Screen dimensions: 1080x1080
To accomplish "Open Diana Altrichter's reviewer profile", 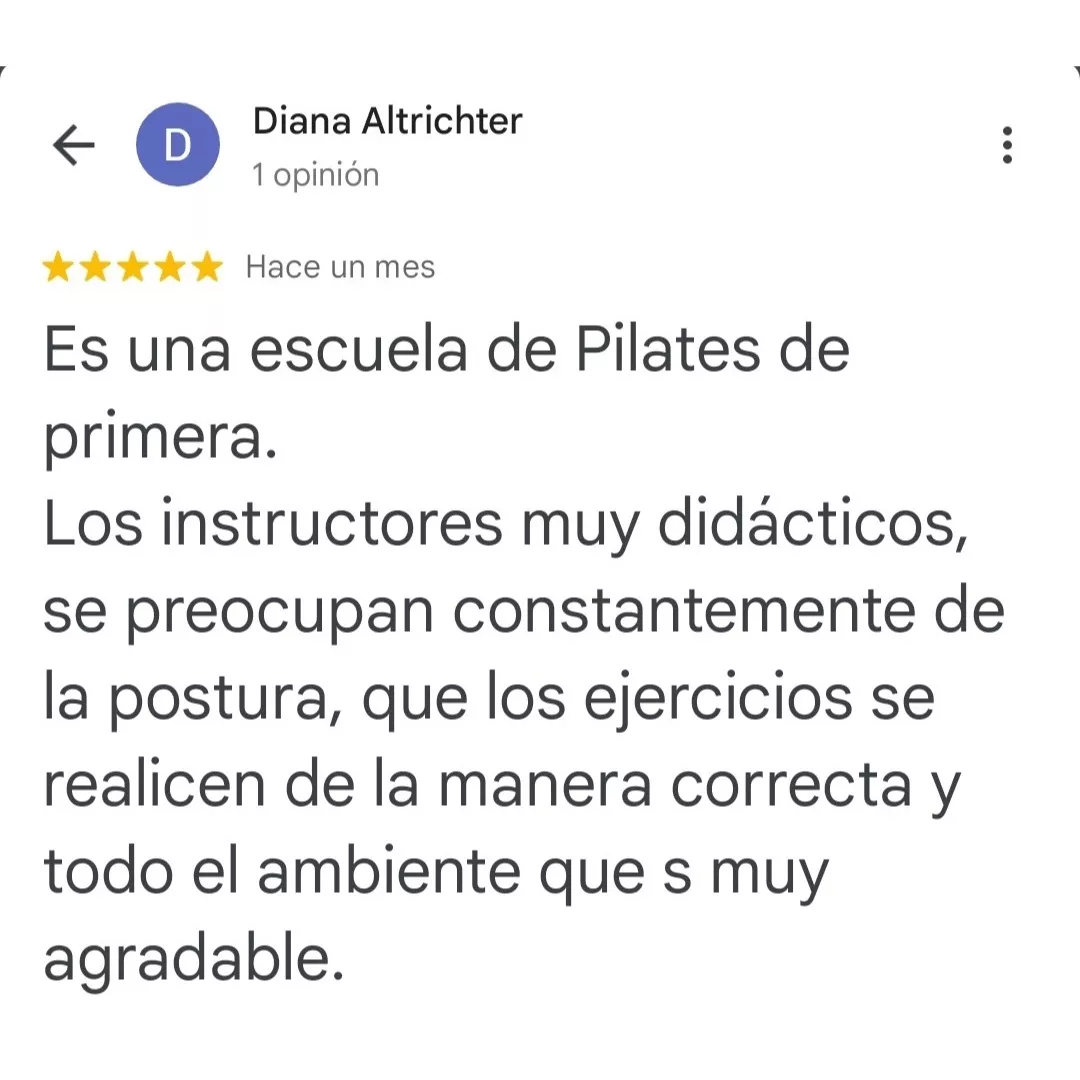I will click(386, 122).
